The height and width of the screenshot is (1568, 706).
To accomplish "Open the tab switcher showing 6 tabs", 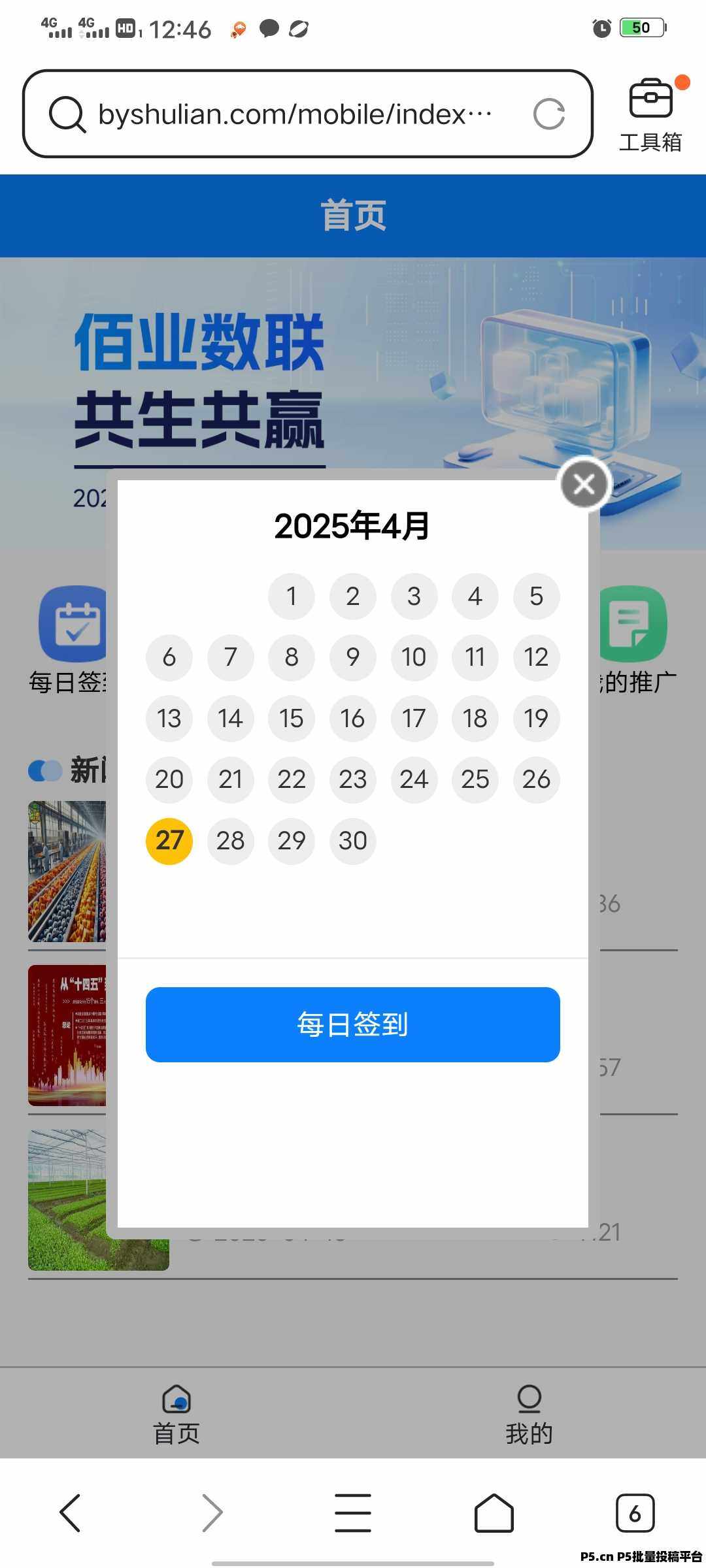I will (x=634, y=1512).
